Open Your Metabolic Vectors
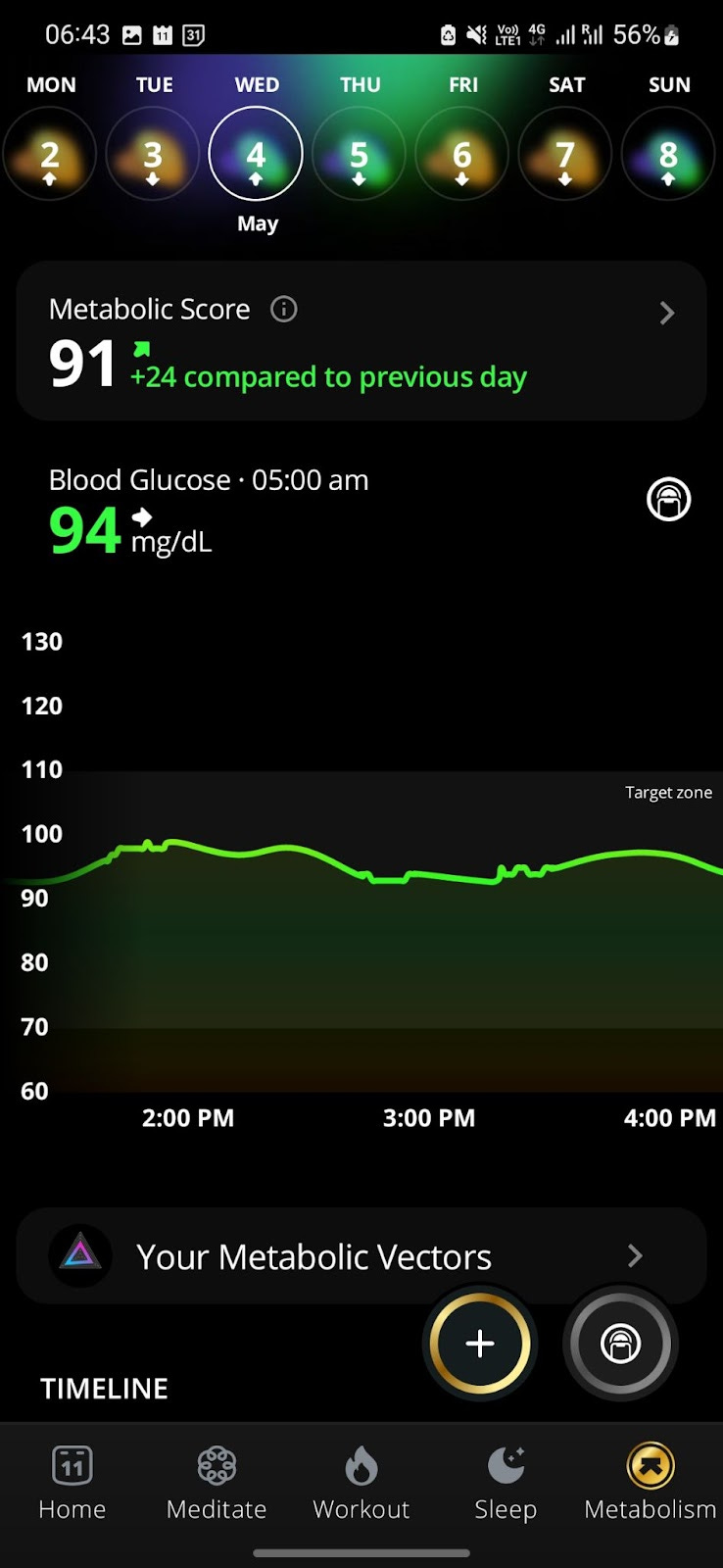 click(361, 1255)
